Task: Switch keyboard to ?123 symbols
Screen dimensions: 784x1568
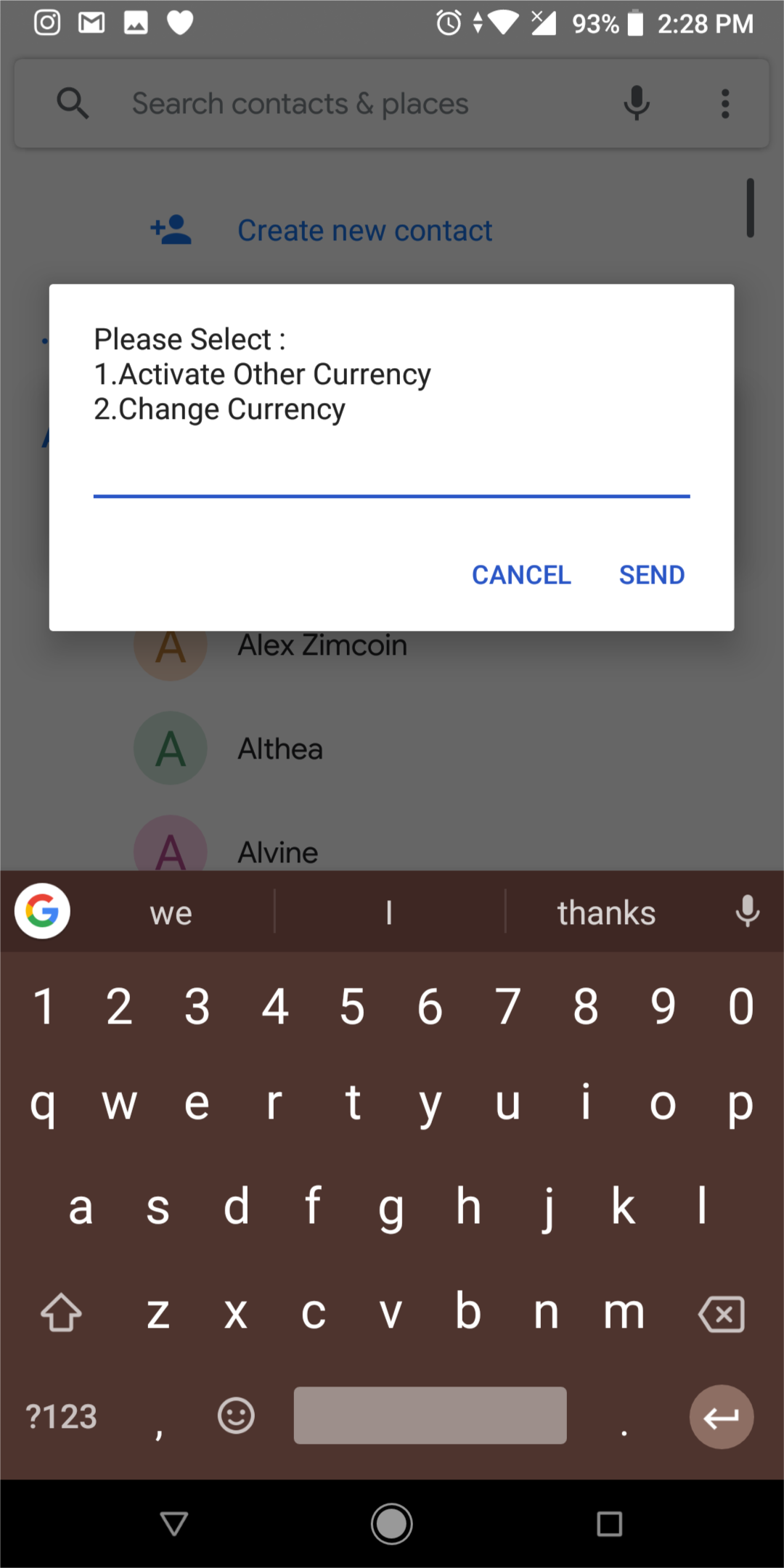Action: [x=62, y=1417]
